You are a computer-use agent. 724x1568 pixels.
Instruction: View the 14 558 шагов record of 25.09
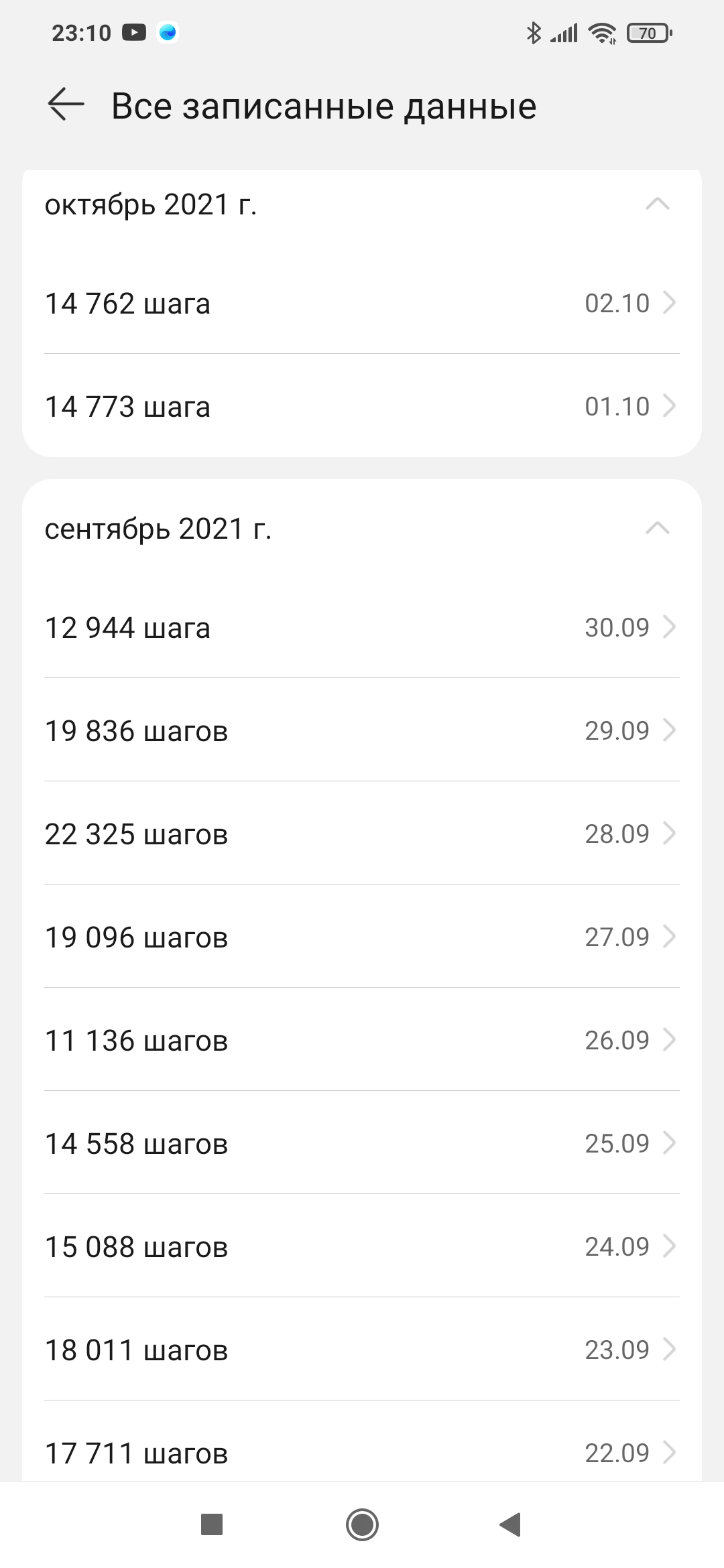click(362, 1143)
